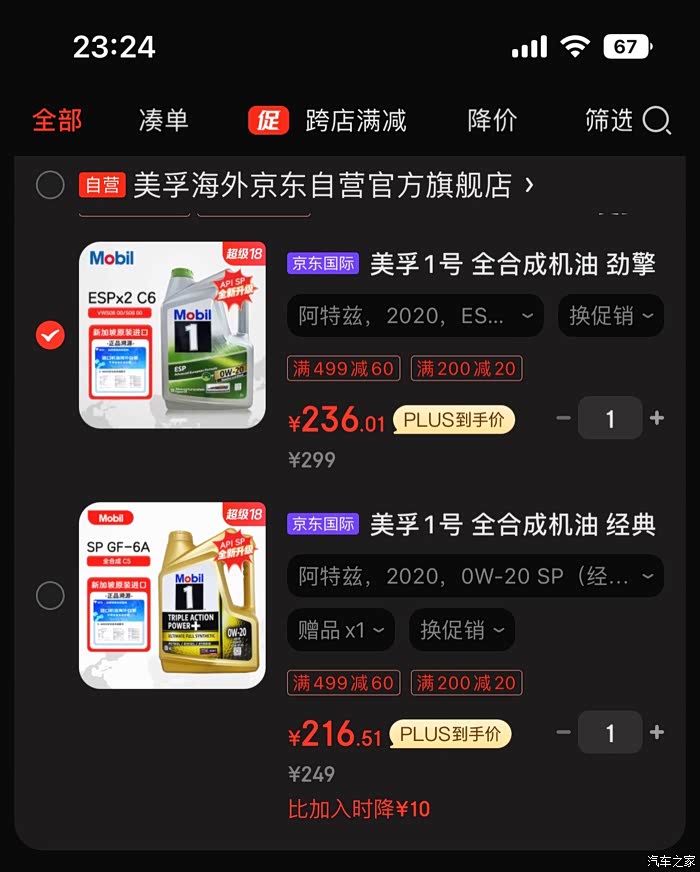Open the 美孚海外京东自营官方旗舰店 store page
700x872 pixels.
[x=334, y=185]
